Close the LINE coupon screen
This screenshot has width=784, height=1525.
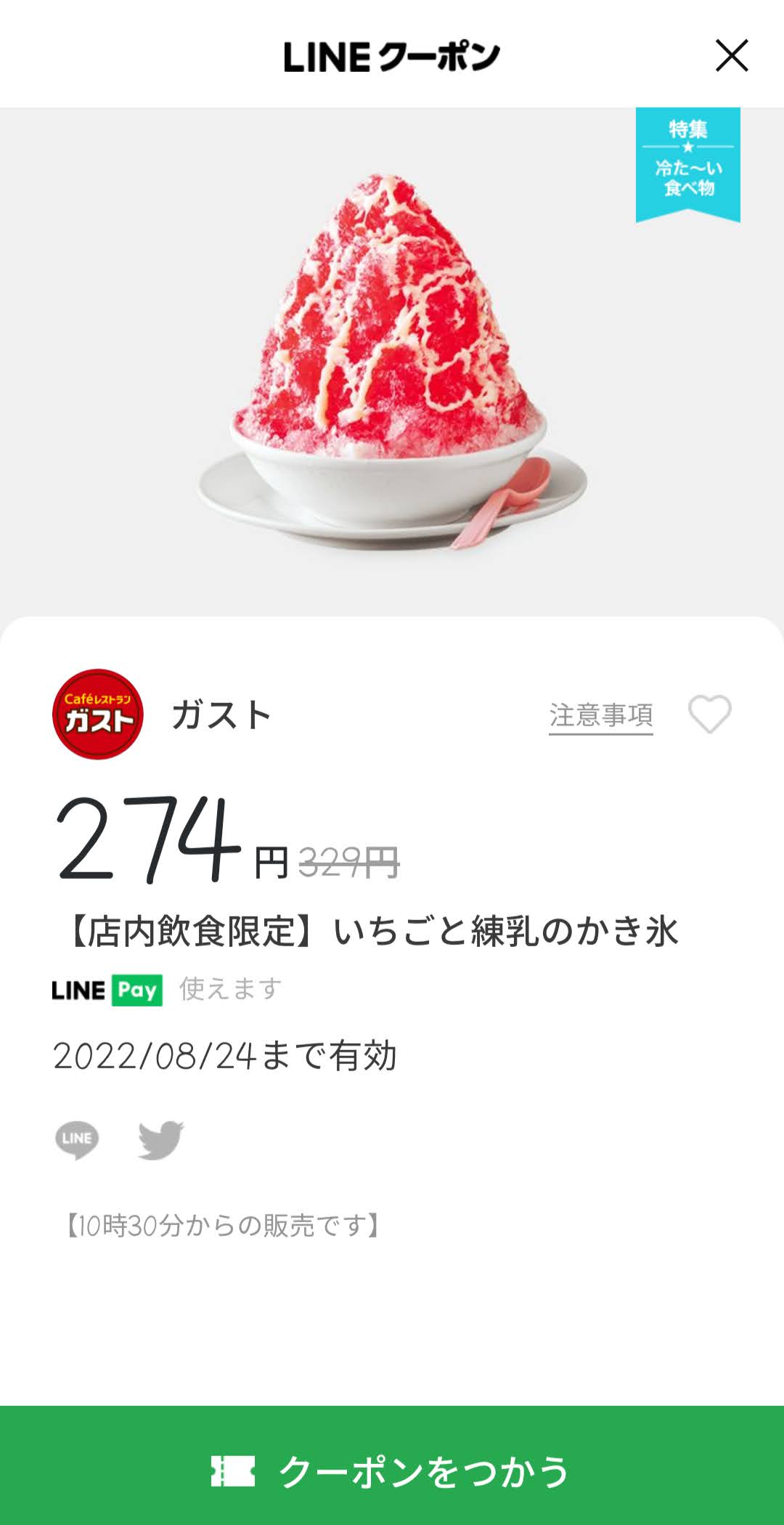point(731,56)
